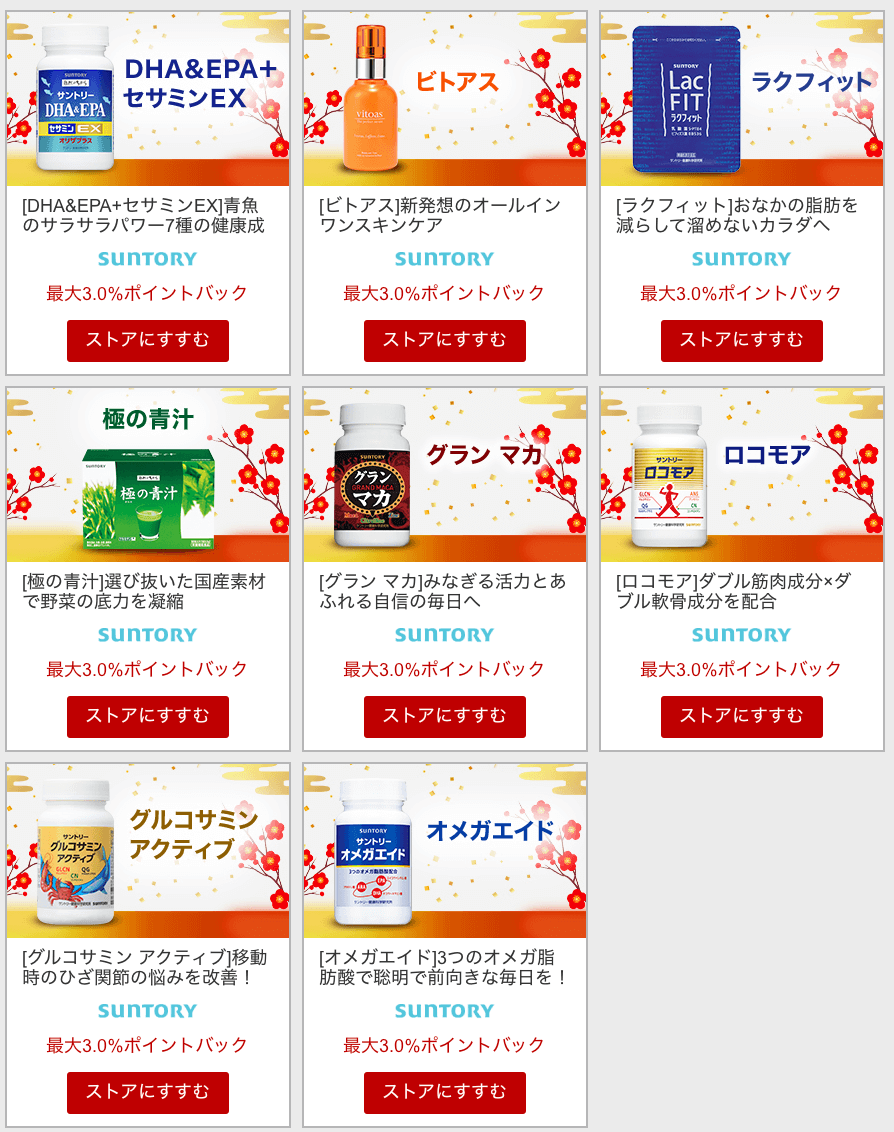Open the DHA&EPA+セサミンEX product banner
The image size is (894, 1132).
(x=148, y=99)
